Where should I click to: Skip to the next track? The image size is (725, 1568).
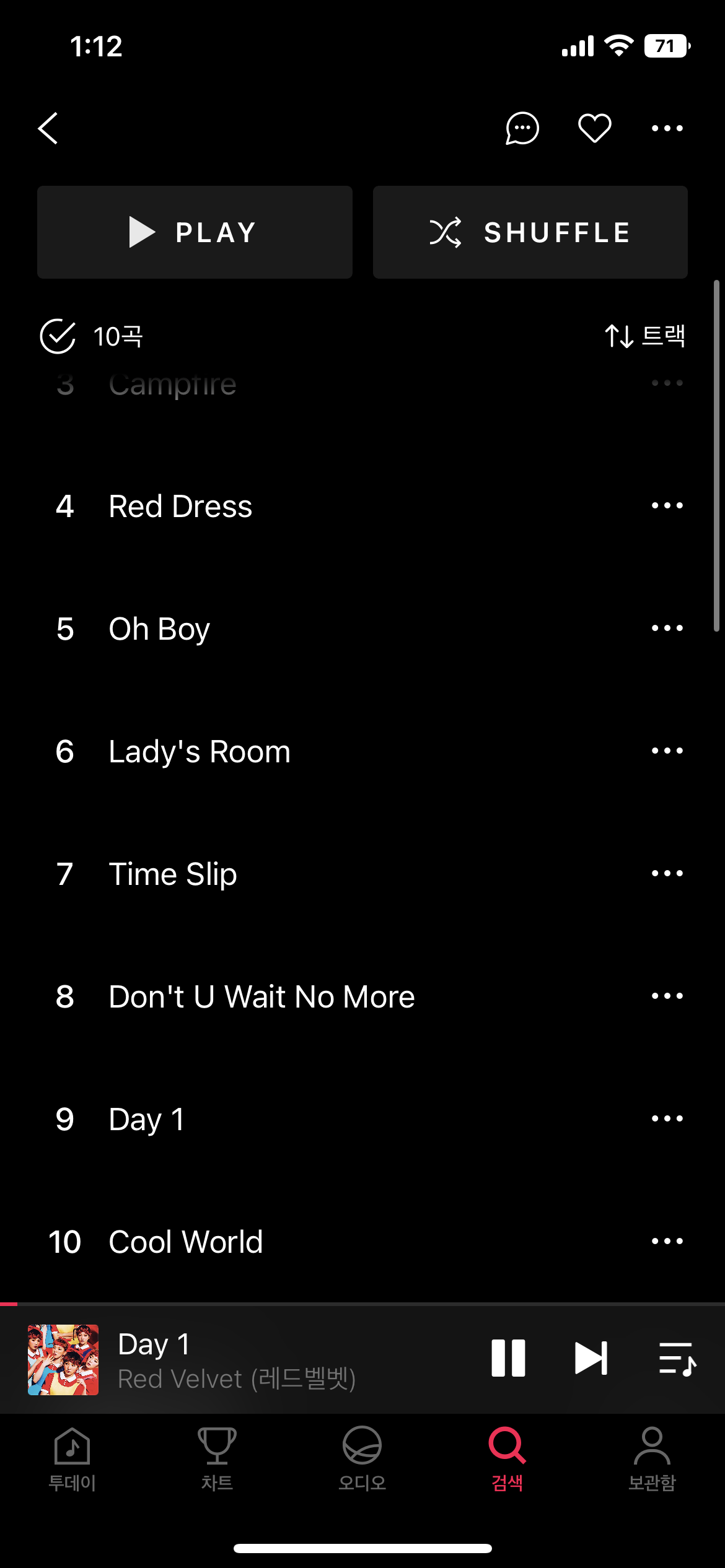pyautogui.click(x=591, y=1358)
